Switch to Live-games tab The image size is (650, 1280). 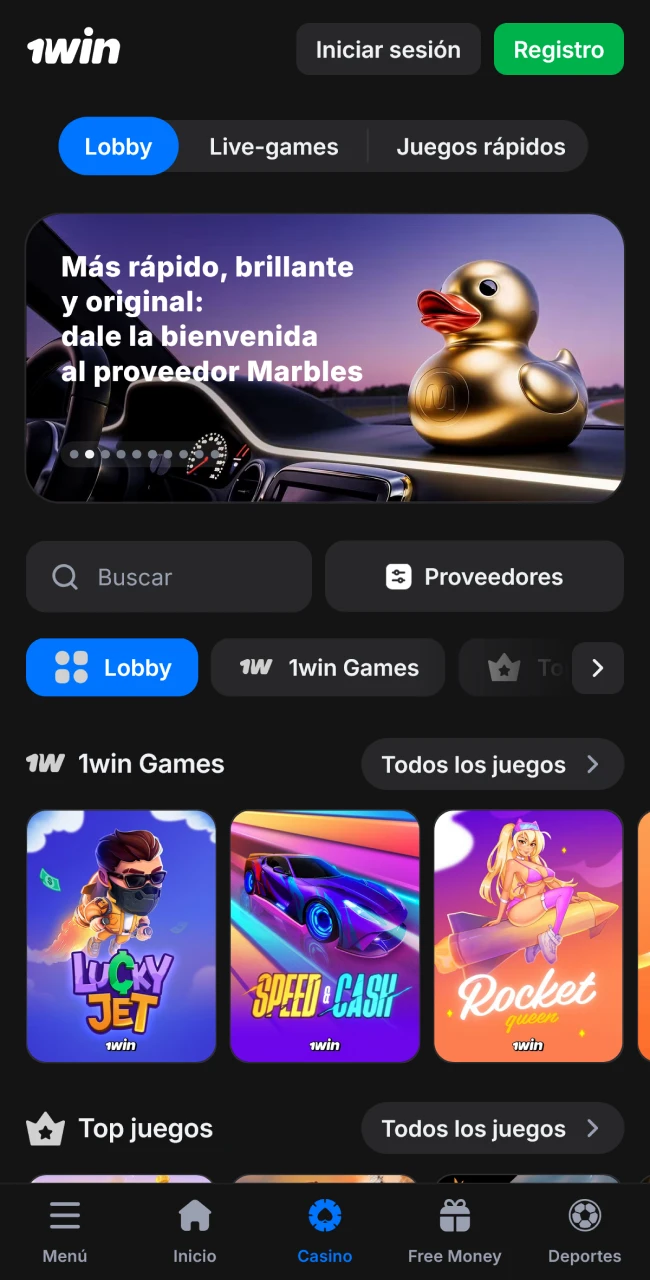click(x=273, y=147)
